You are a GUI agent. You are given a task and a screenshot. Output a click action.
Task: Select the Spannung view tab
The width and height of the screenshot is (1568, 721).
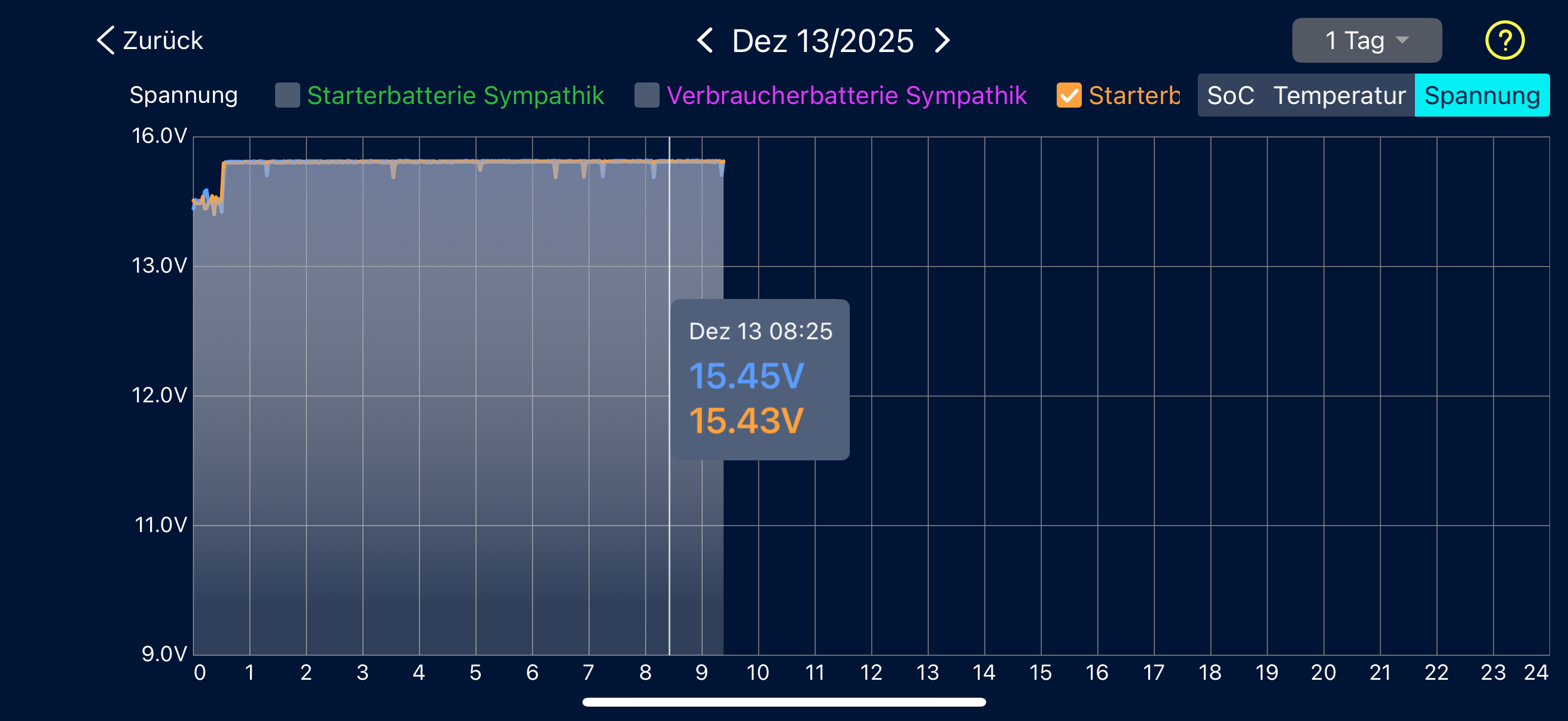(x=1481, y=96)
